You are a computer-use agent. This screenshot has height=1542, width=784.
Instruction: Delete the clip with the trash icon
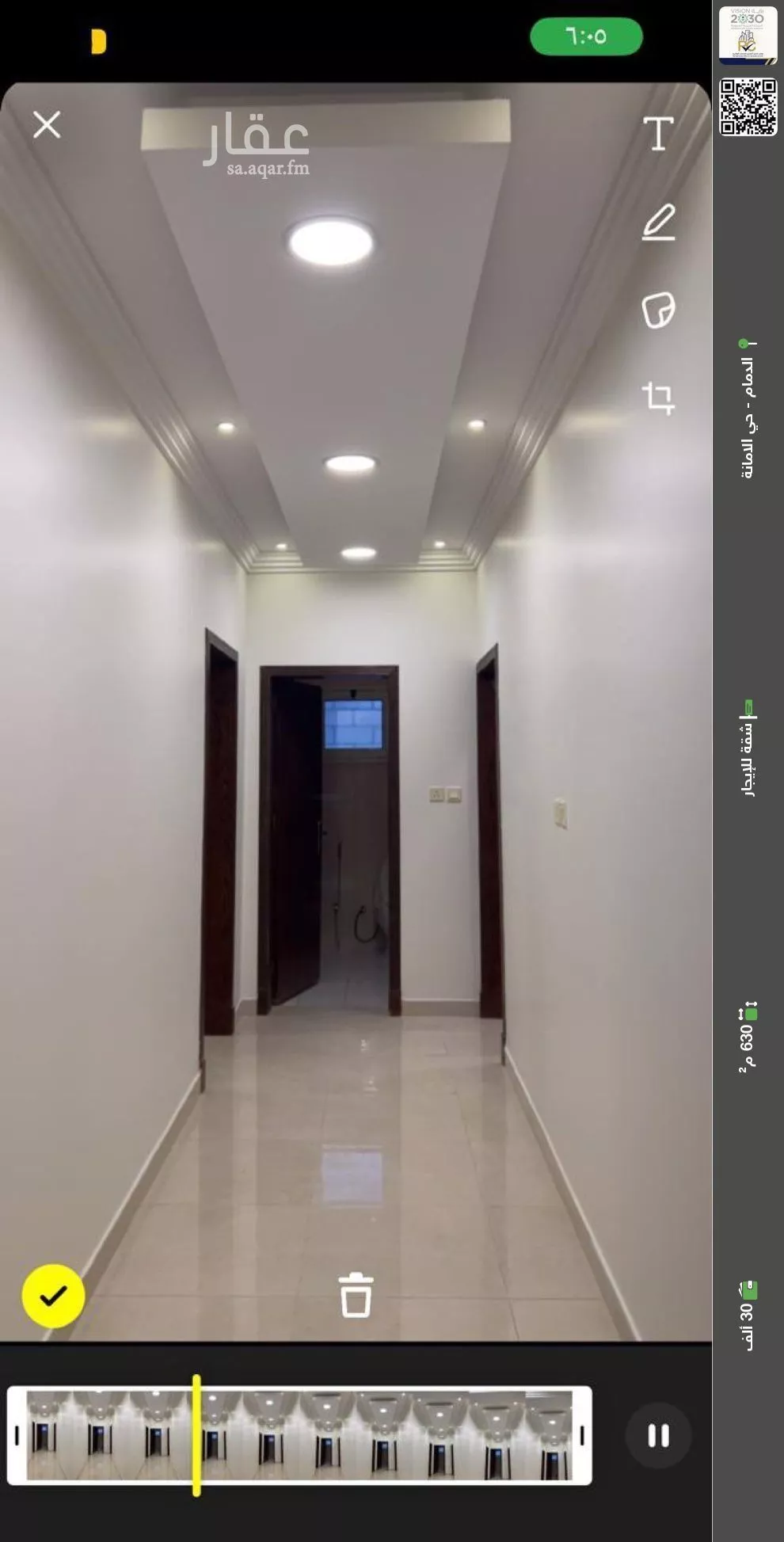coord(356,1296)
